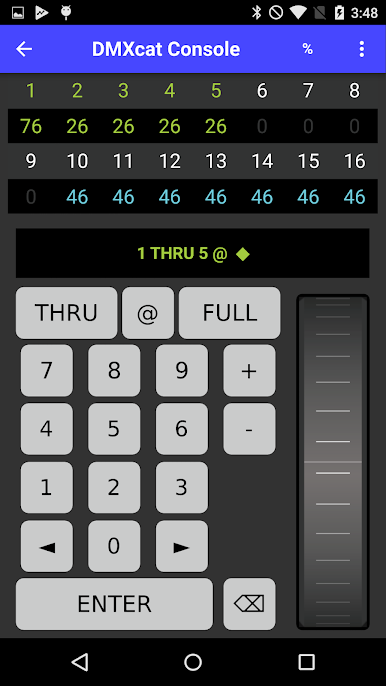Tap the minus key
This screenshot has width=386, height=686.
[x=249, y=429]
